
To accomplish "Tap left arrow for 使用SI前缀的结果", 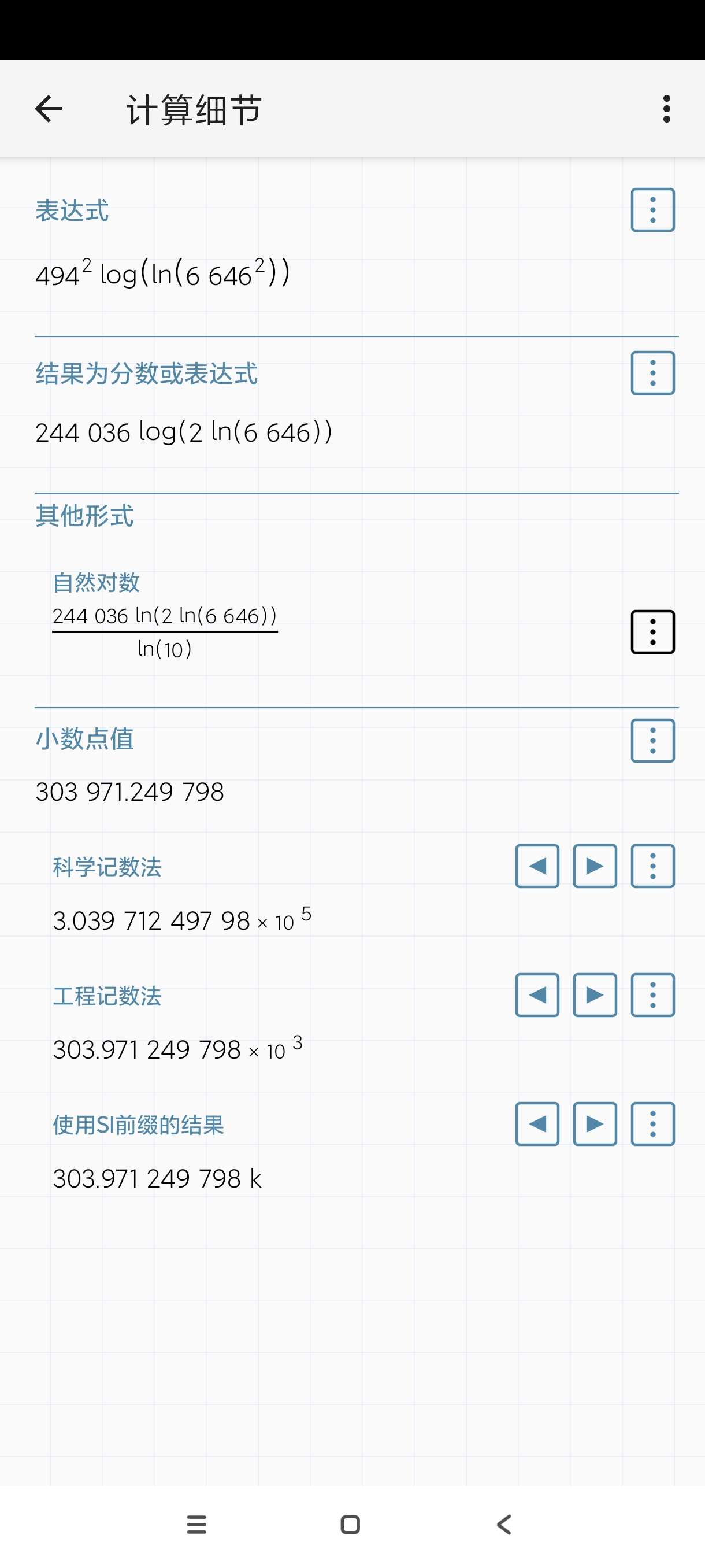I will (x=537, y=1125).
